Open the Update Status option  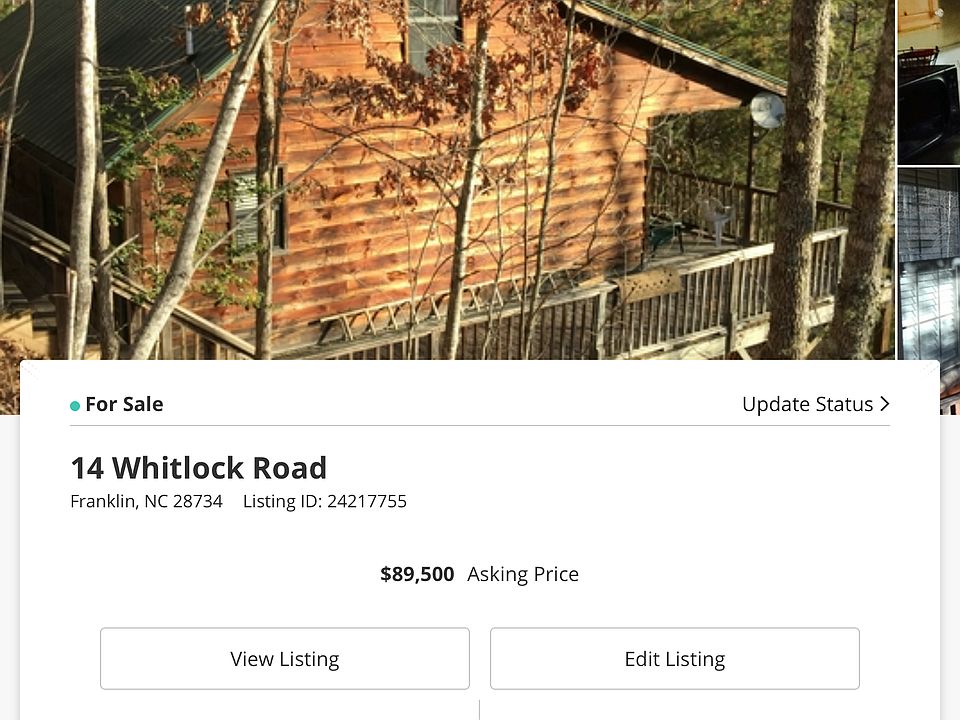pyautogui.click(x=815, y=404)
